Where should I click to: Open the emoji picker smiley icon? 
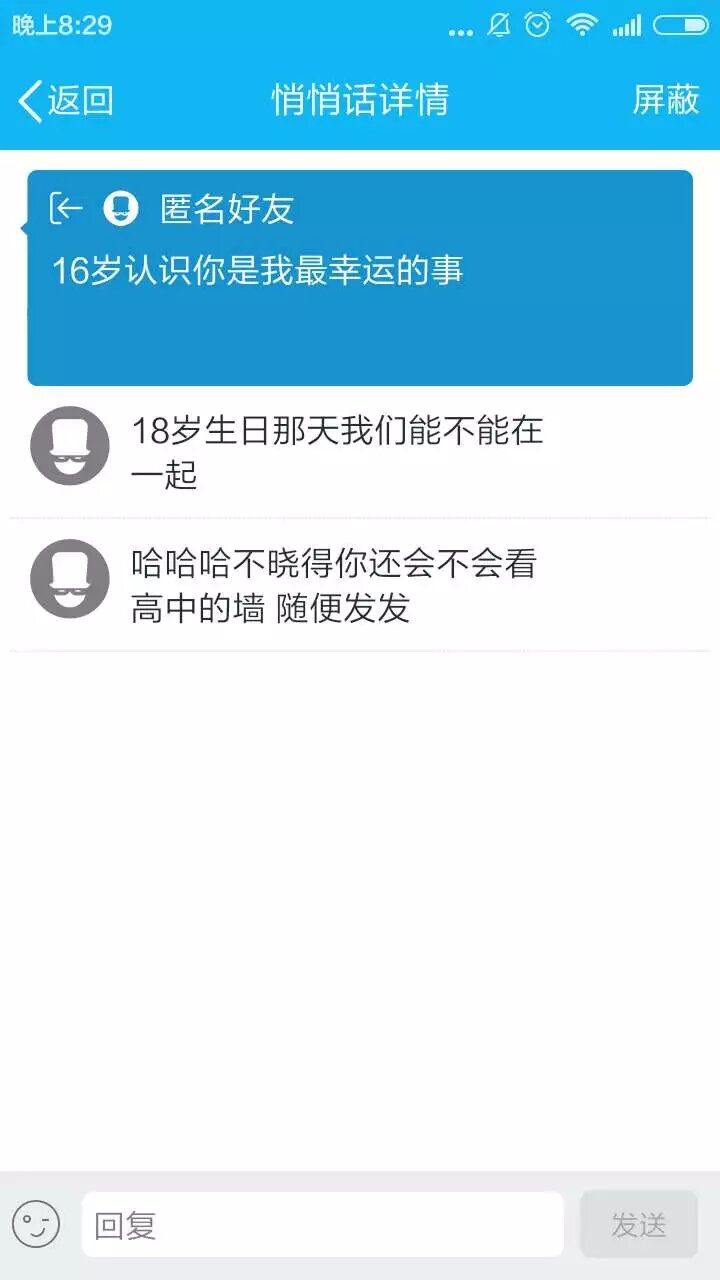pos(36,1224)
